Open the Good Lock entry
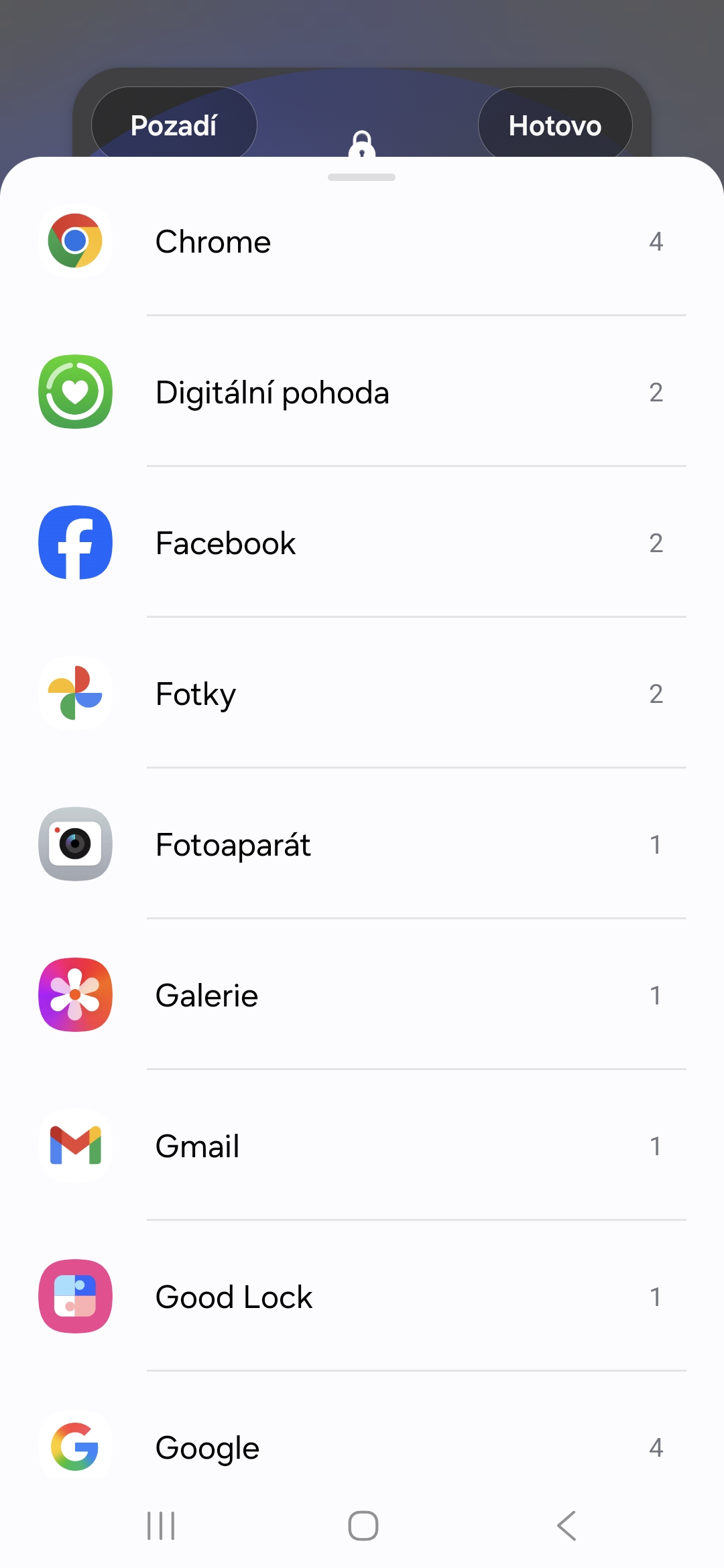This screenshot has height=1568, width=724. (x=362, y=1297)
